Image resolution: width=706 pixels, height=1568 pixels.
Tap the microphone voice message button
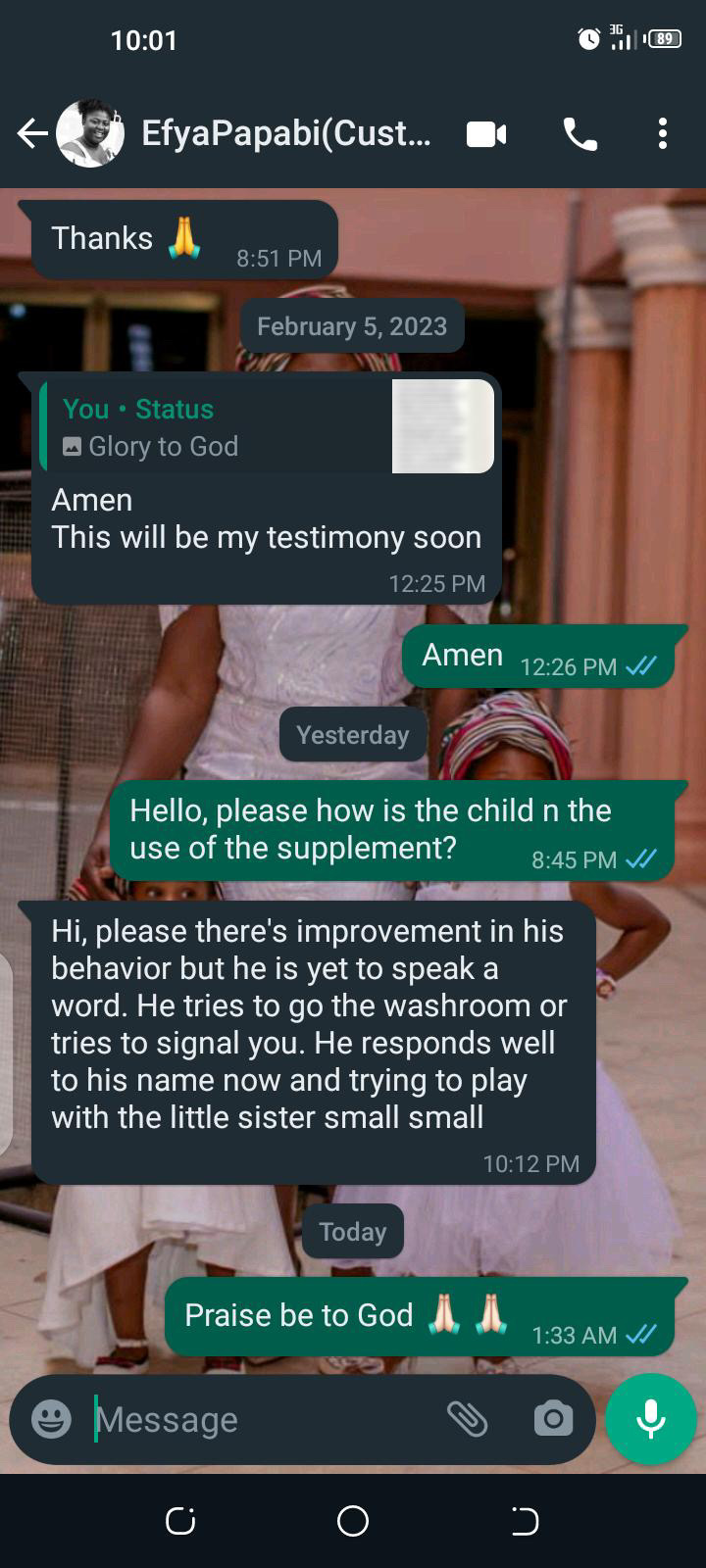pos(650,1418)
